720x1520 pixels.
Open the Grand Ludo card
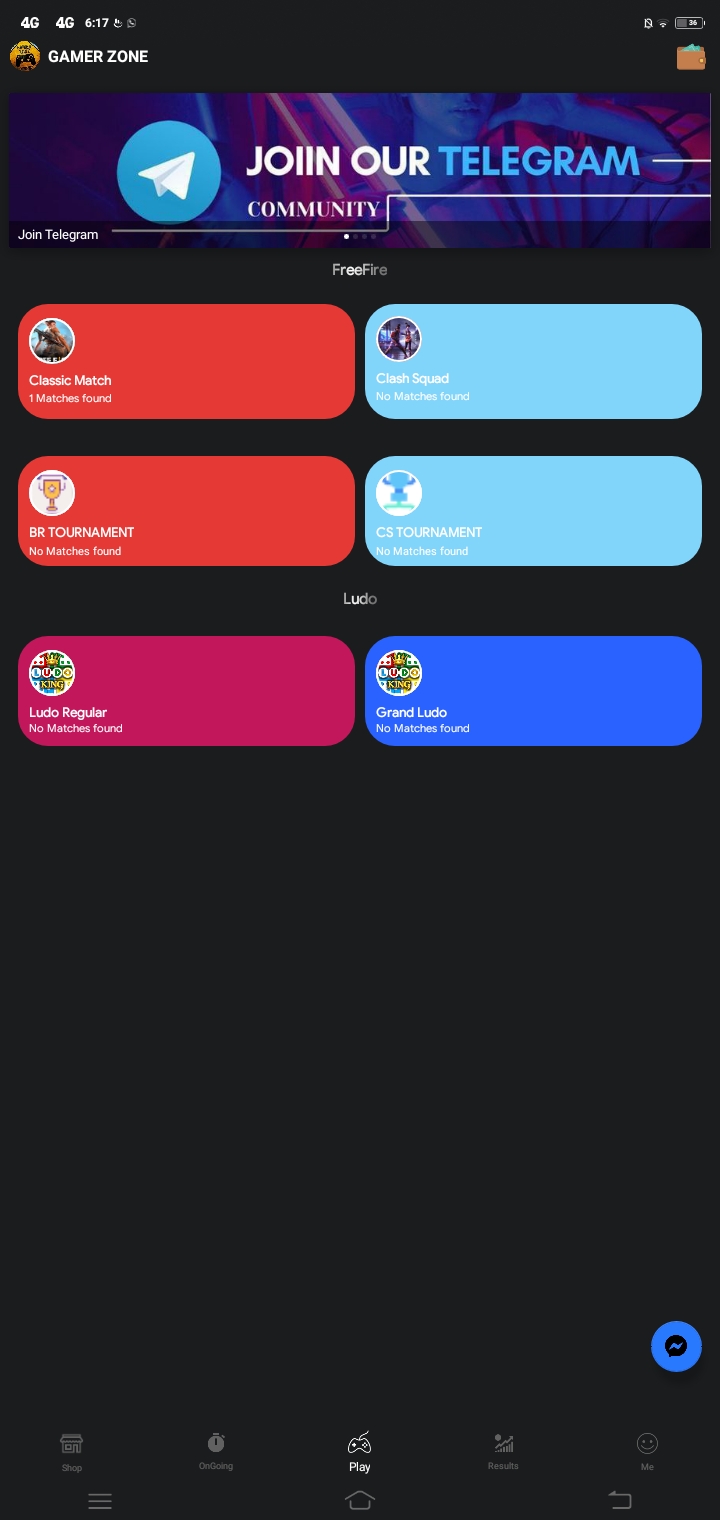[x=533, y=691]
